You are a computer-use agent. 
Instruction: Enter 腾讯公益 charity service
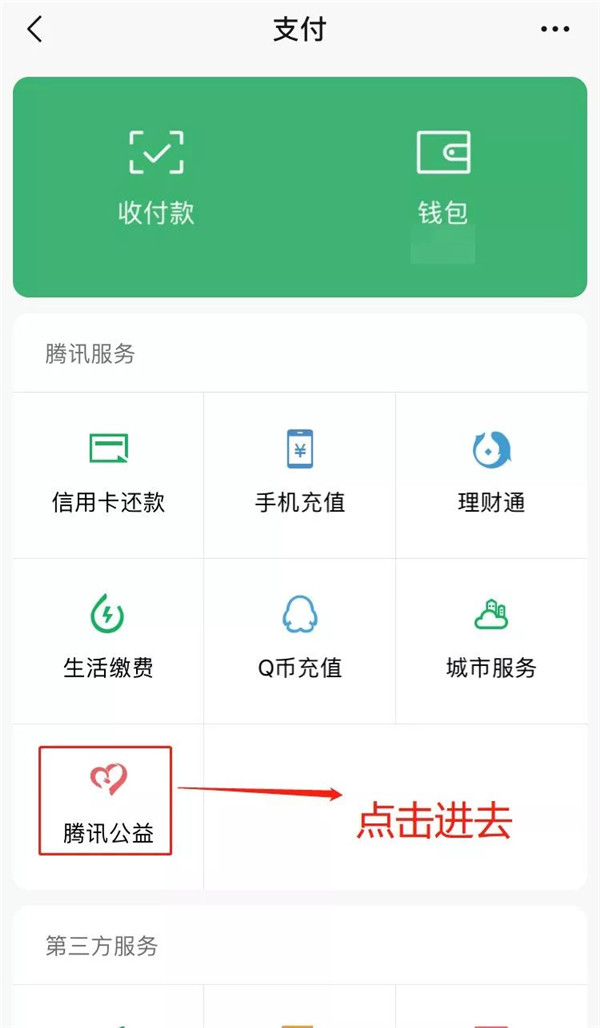(106, 802)
